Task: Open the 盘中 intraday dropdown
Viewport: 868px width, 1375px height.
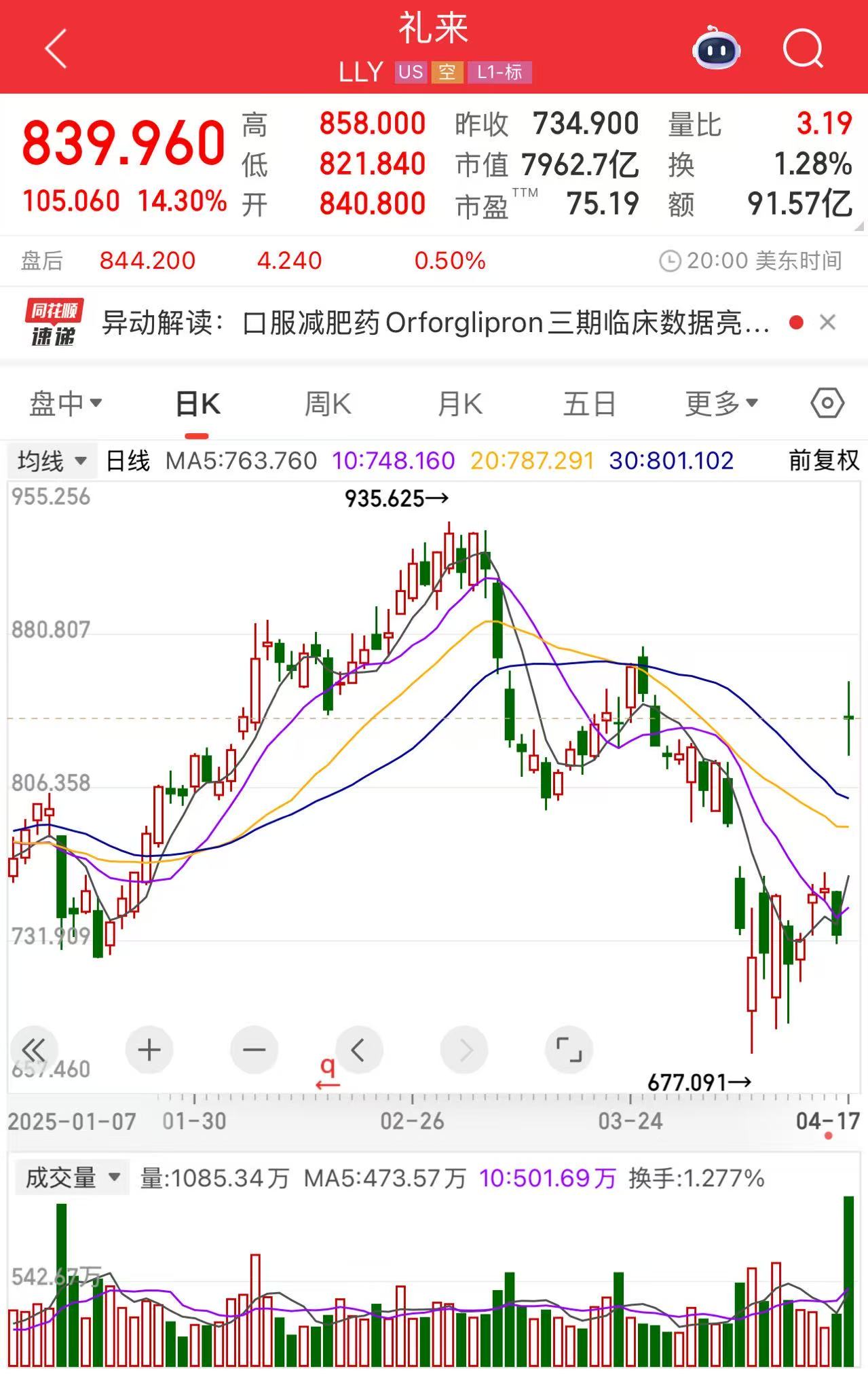Action: click(64, 402)
